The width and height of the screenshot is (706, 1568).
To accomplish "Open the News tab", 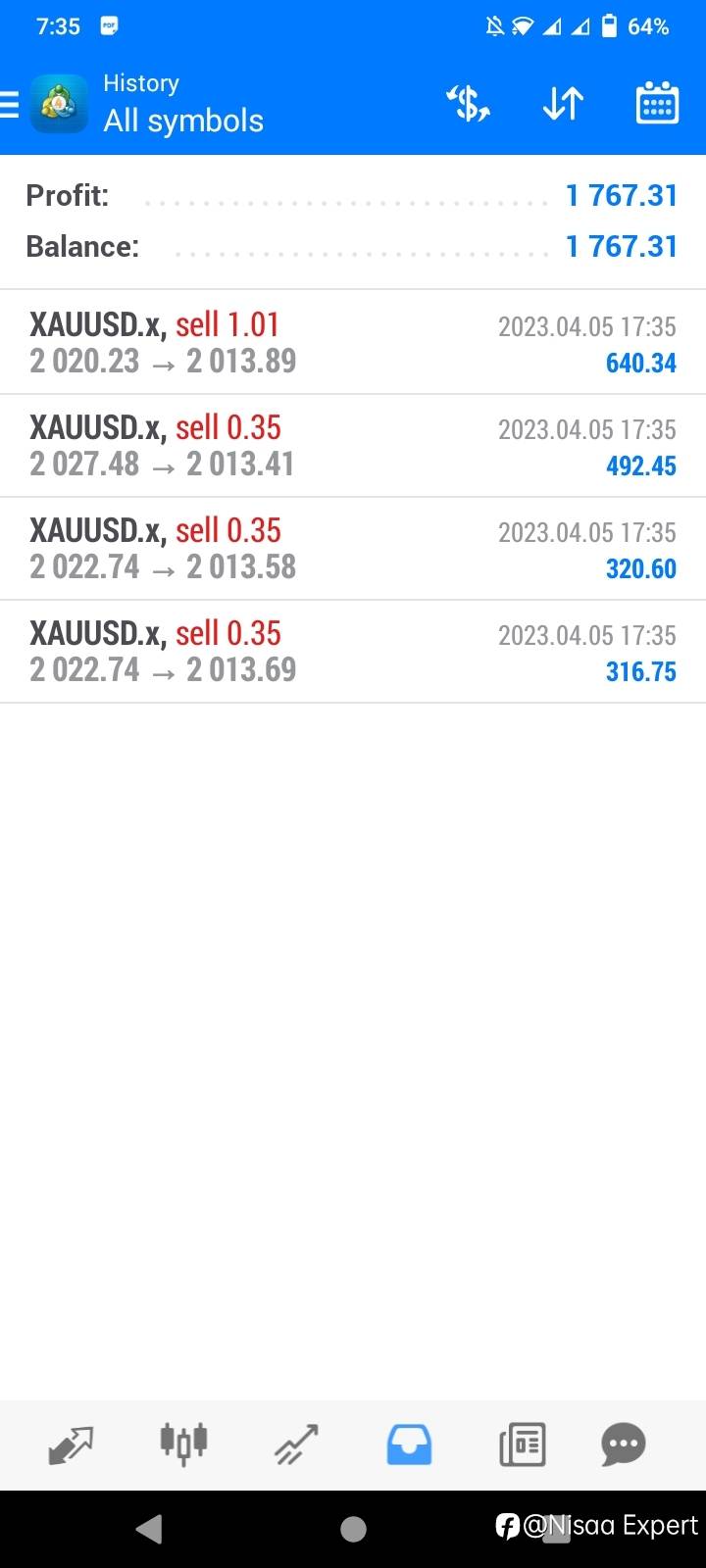I will tap(522, 1445).
